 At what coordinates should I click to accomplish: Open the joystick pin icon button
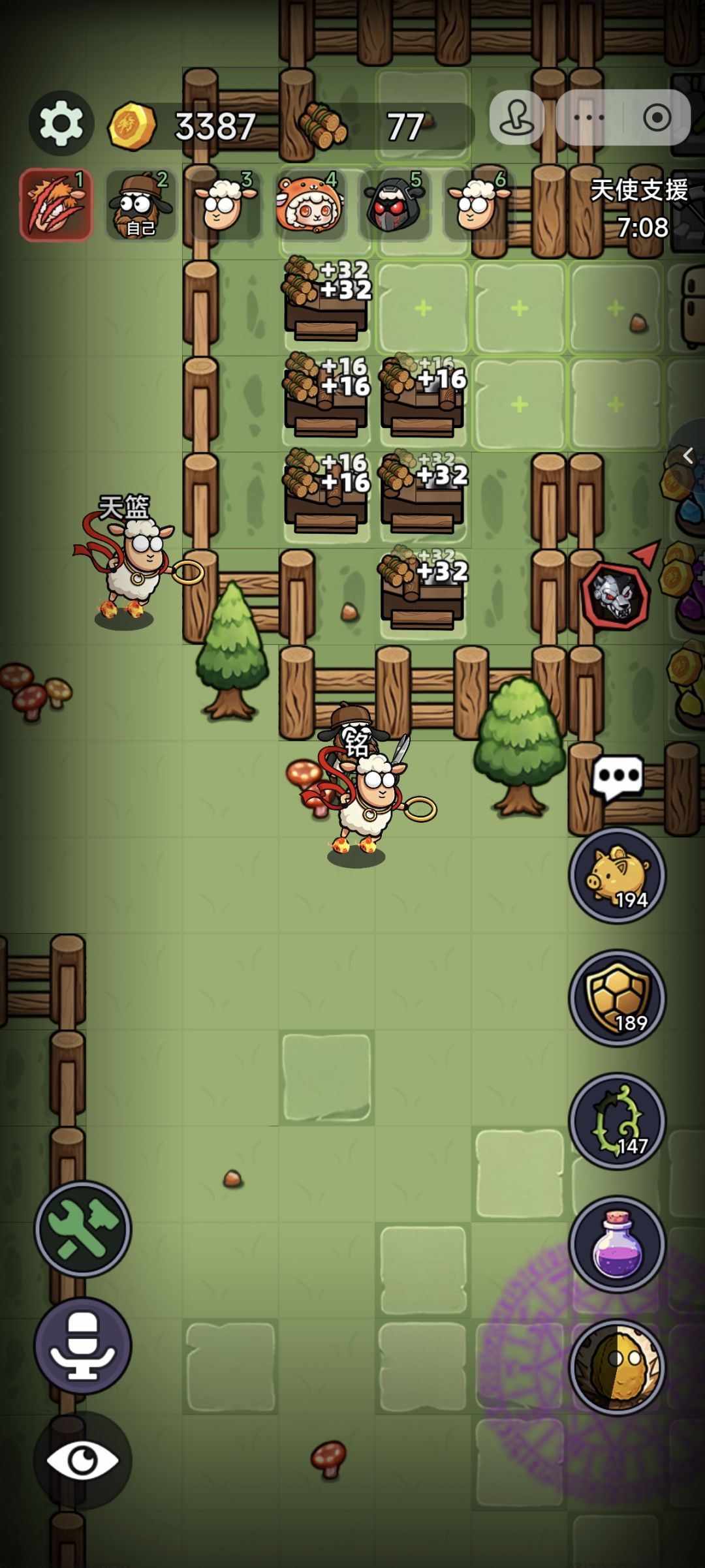click(x=517, y=118)
